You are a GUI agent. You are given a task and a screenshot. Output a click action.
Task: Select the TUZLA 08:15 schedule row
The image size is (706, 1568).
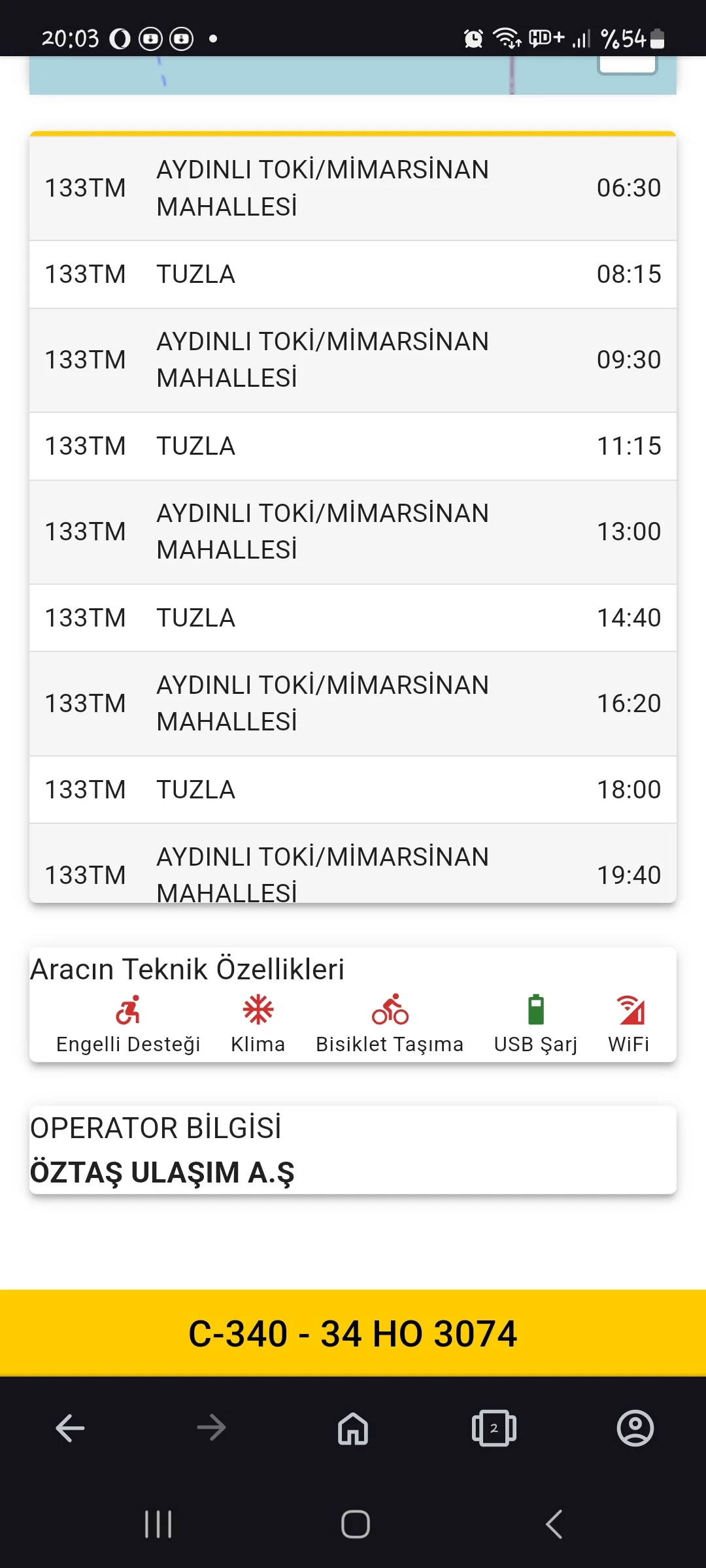point(353,274)
